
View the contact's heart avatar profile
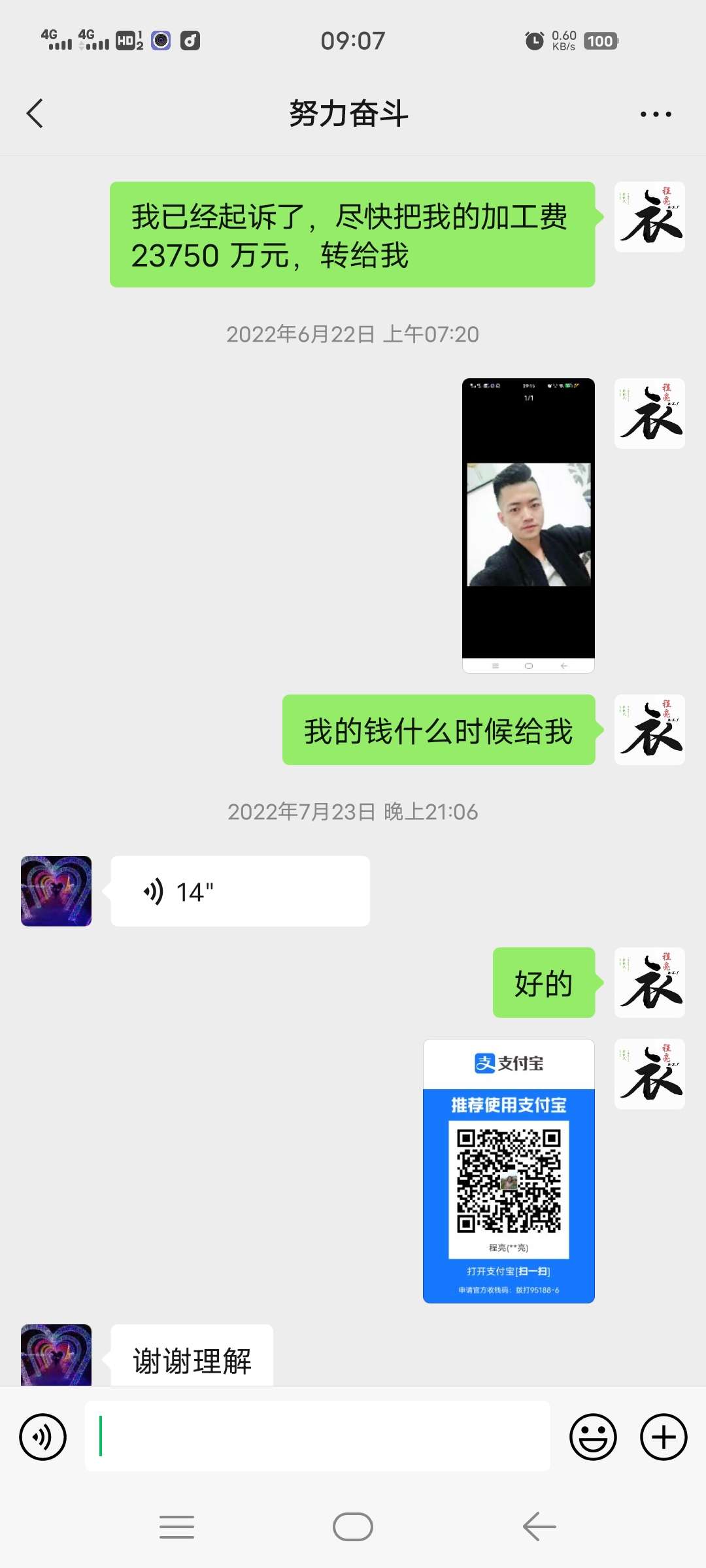tap(56, 891)
